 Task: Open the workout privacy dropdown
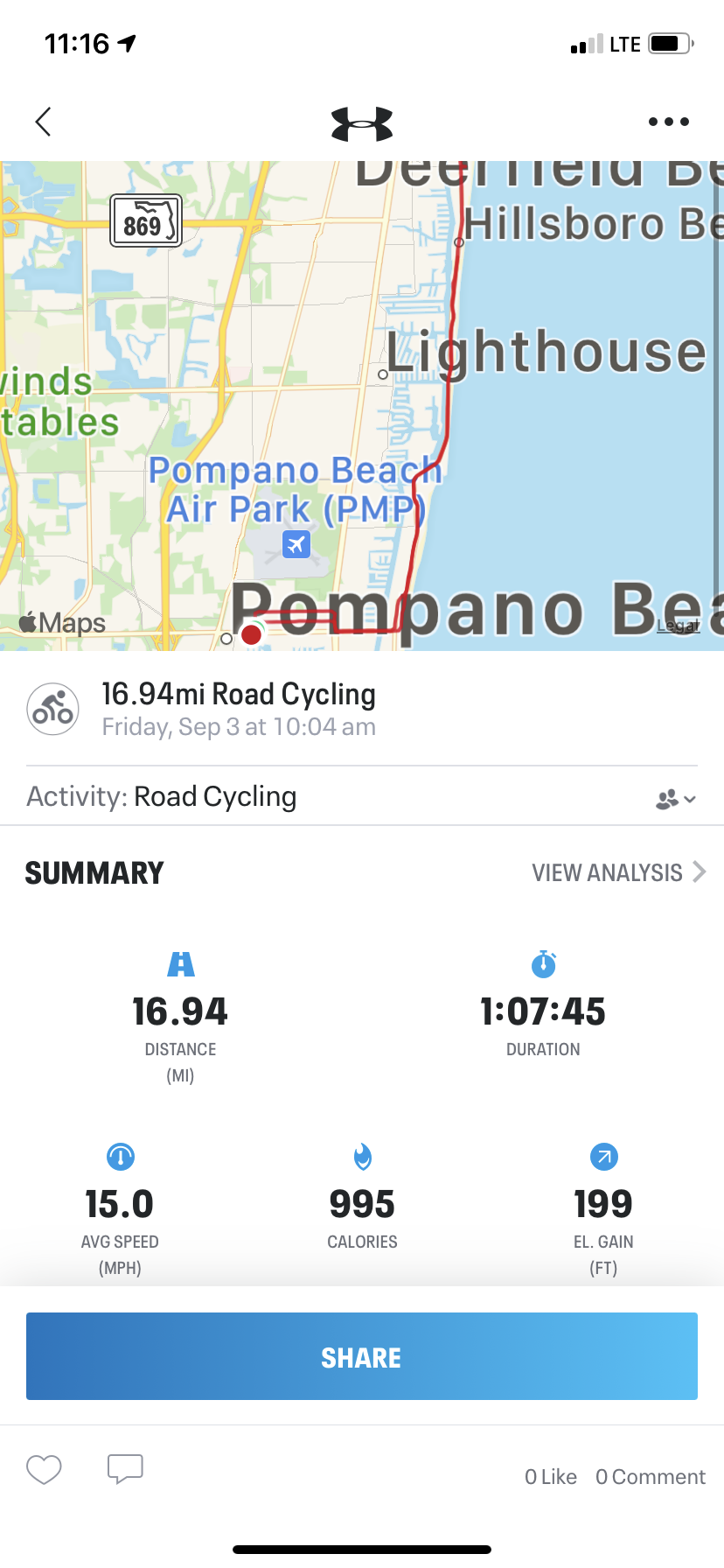675,798
